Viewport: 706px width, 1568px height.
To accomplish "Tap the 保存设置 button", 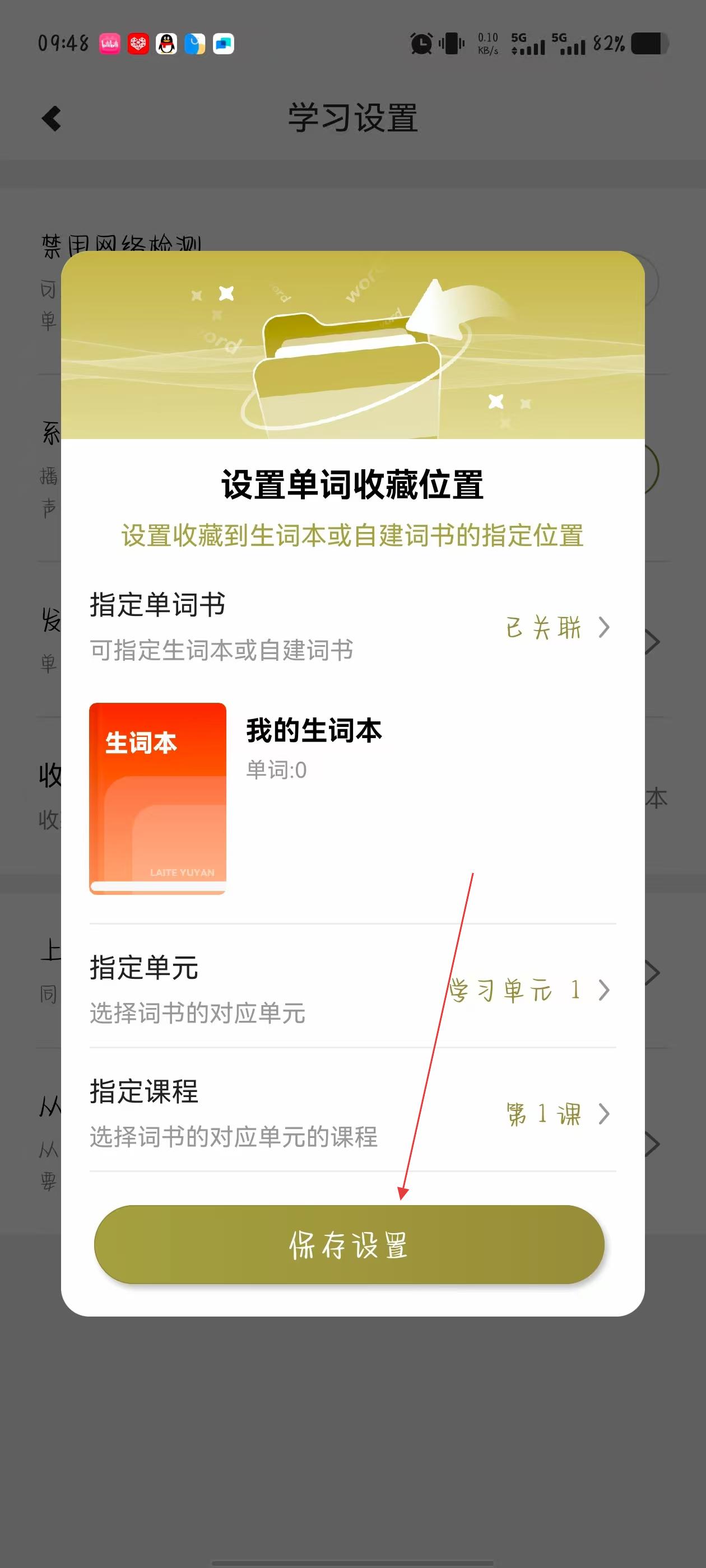I will click(x=349, y=1244).
